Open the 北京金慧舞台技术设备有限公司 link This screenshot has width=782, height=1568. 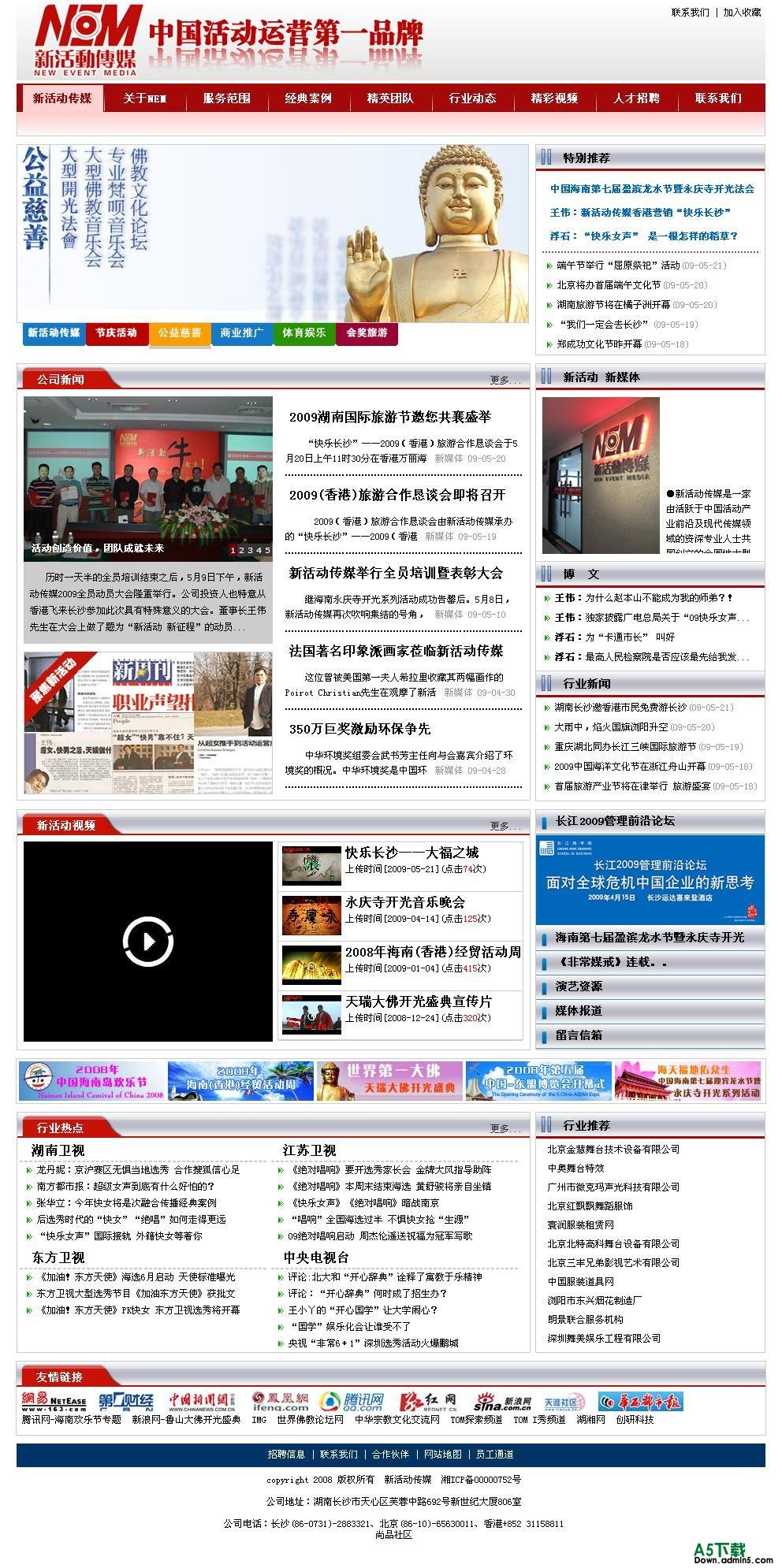coord(613,1150)
